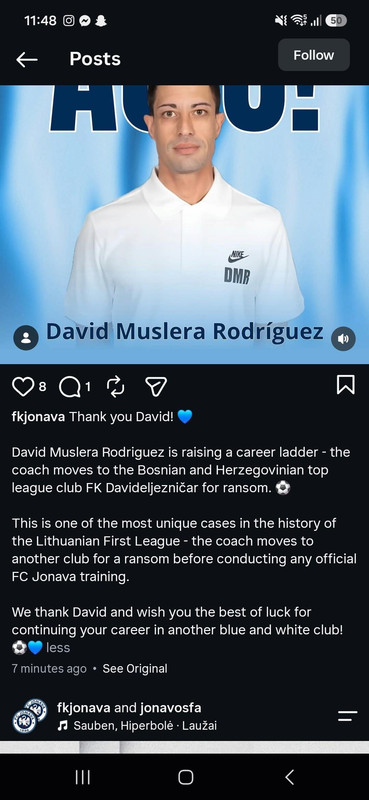Screen dimensions: 369x800
Task: Tap See Original to view untranslated text
Action: pyautogui.click(x=135, y=668)
